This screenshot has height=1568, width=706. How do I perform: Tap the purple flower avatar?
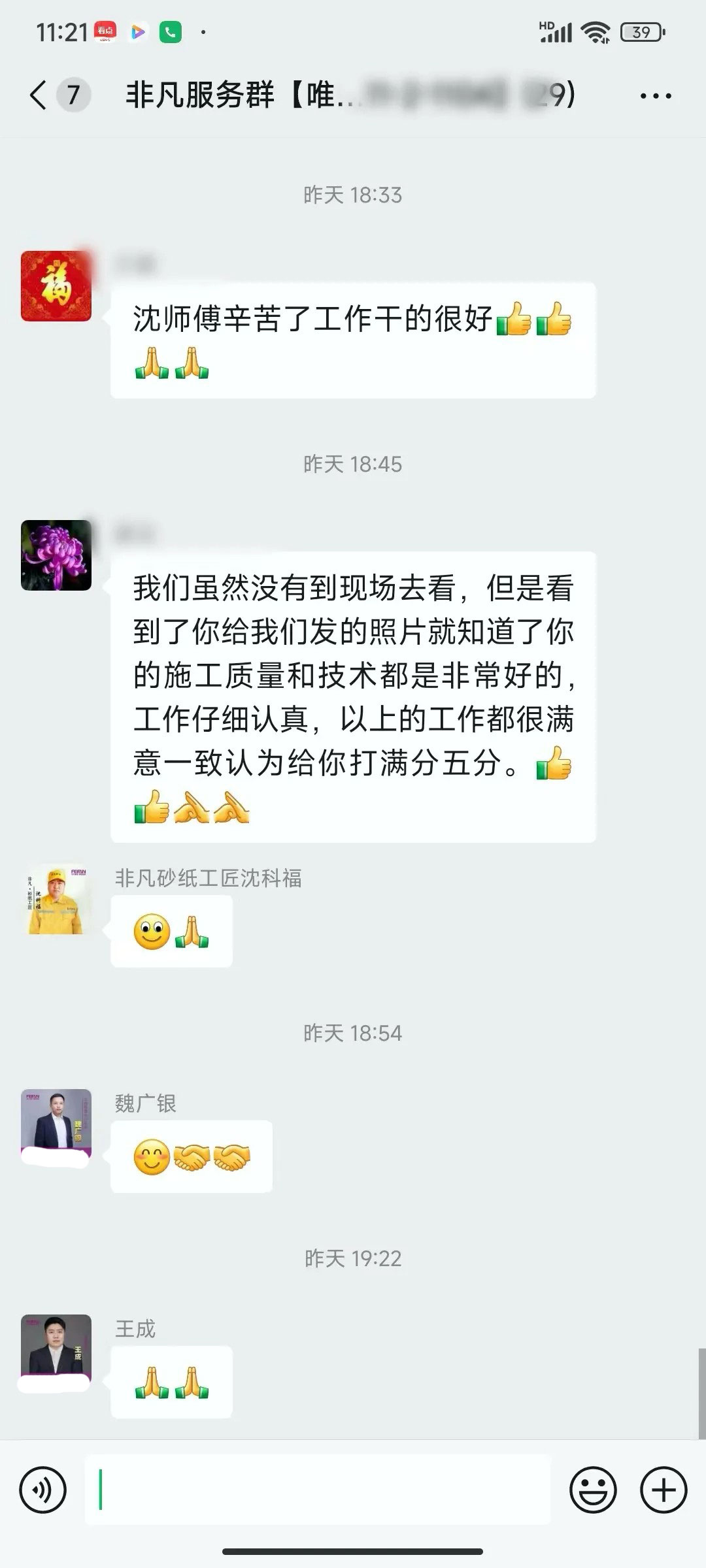pos(56,555)
